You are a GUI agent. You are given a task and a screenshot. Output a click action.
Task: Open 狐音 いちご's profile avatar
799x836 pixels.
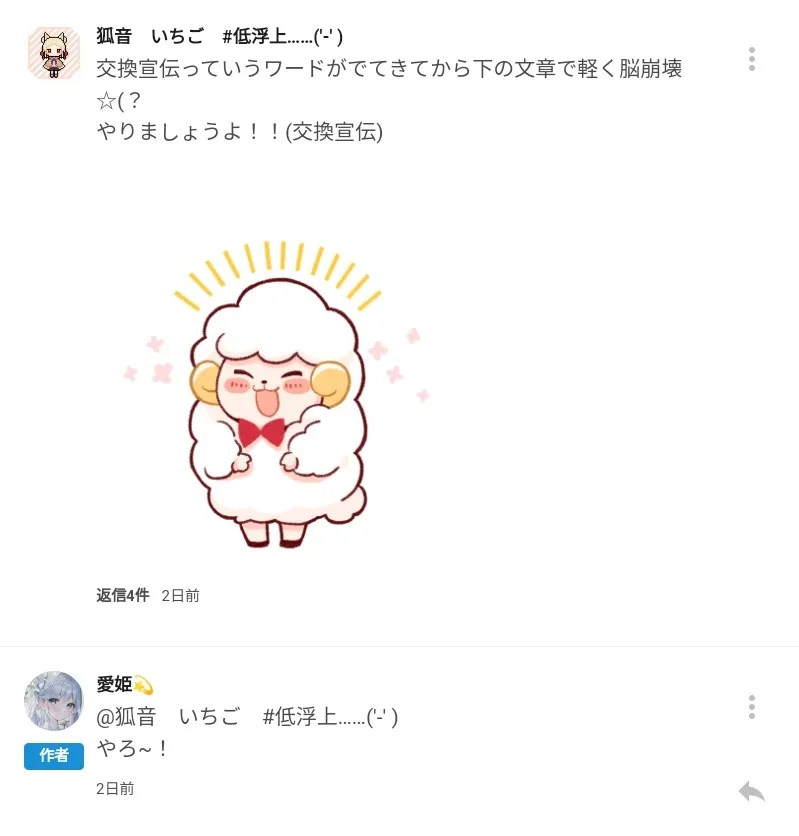pyautogui.click(x=54, y=53)
